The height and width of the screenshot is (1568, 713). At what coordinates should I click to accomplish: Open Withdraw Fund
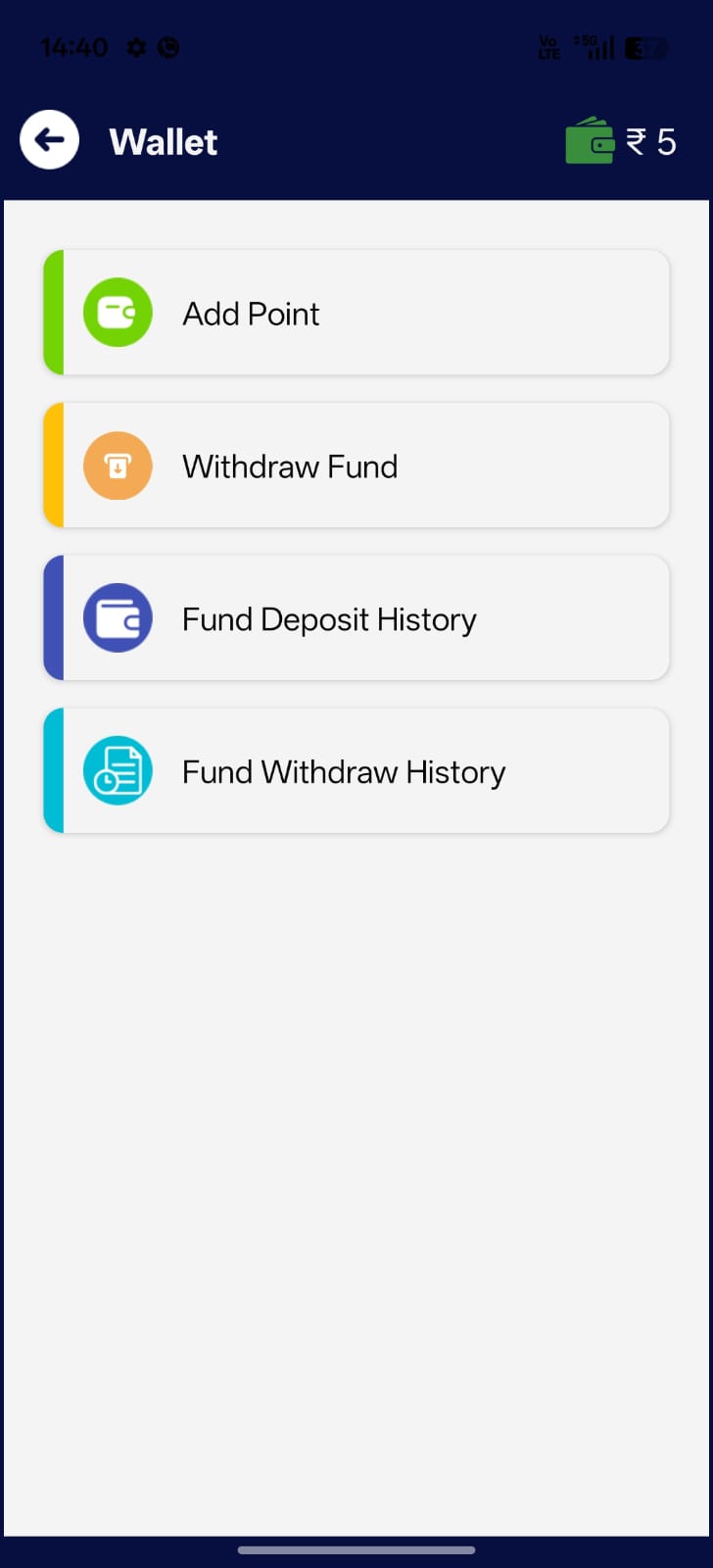356,465
